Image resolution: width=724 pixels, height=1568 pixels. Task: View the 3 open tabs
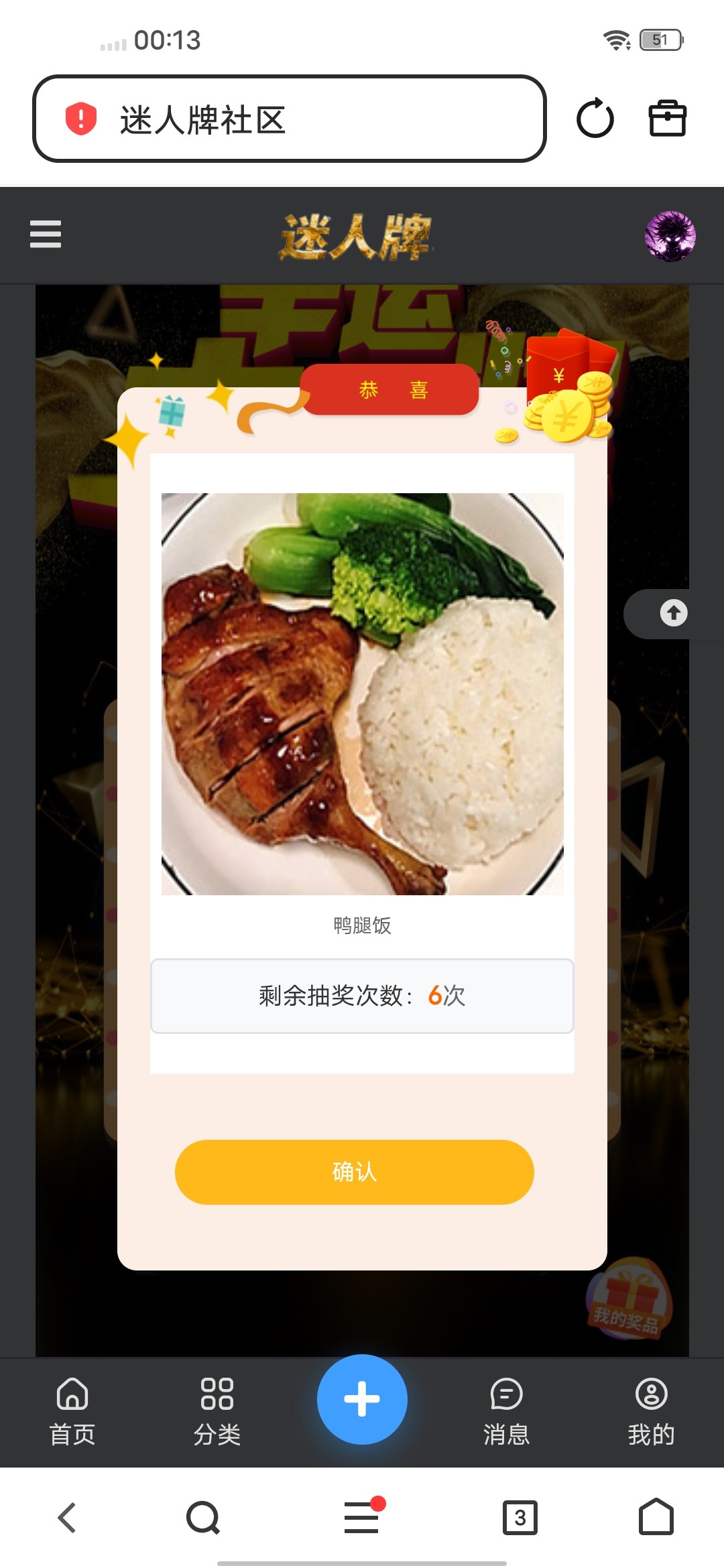(x=520, y=1518)
